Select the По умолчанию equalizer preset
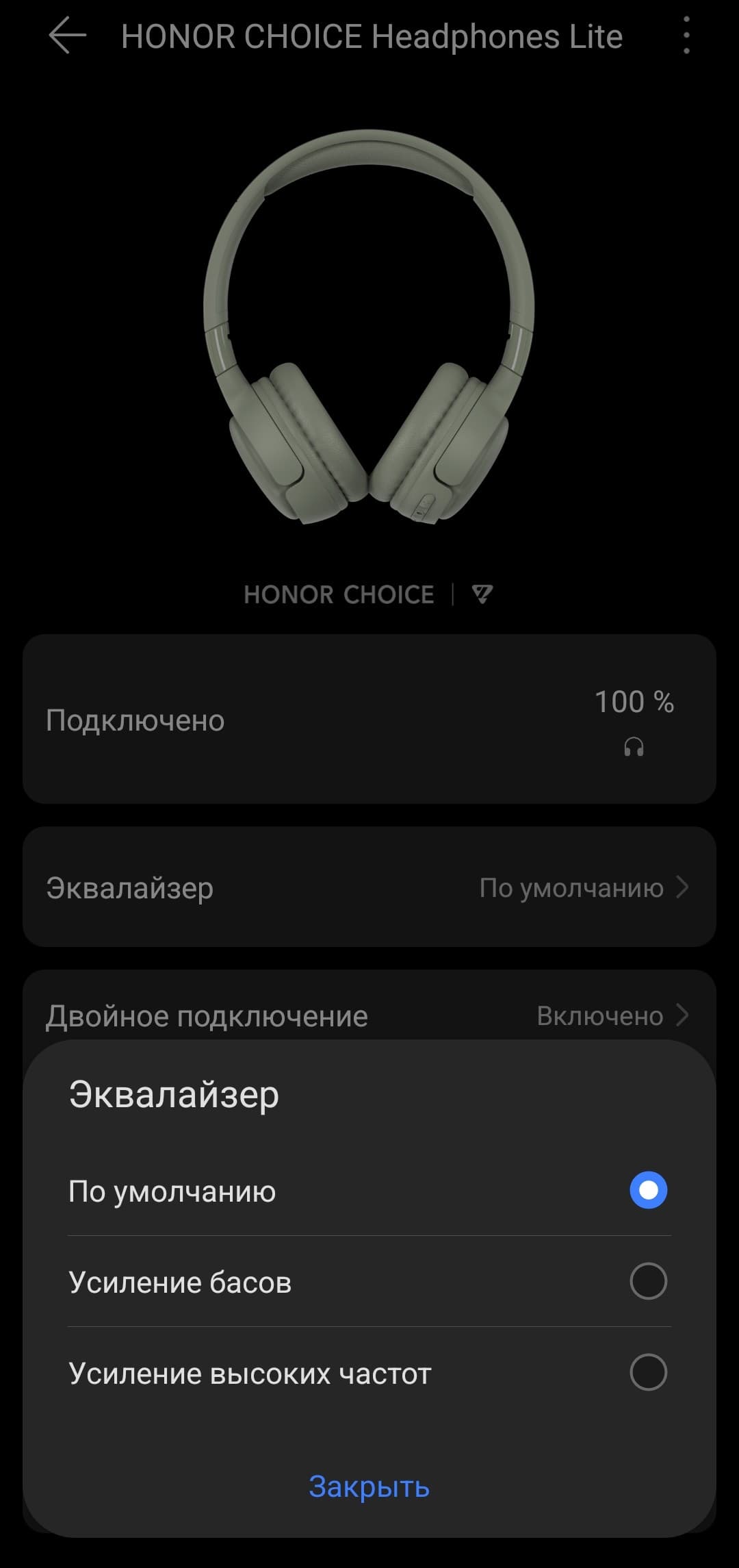Image resolution: width=739 pixels, height=1568 pixels. click(648, 1190)
